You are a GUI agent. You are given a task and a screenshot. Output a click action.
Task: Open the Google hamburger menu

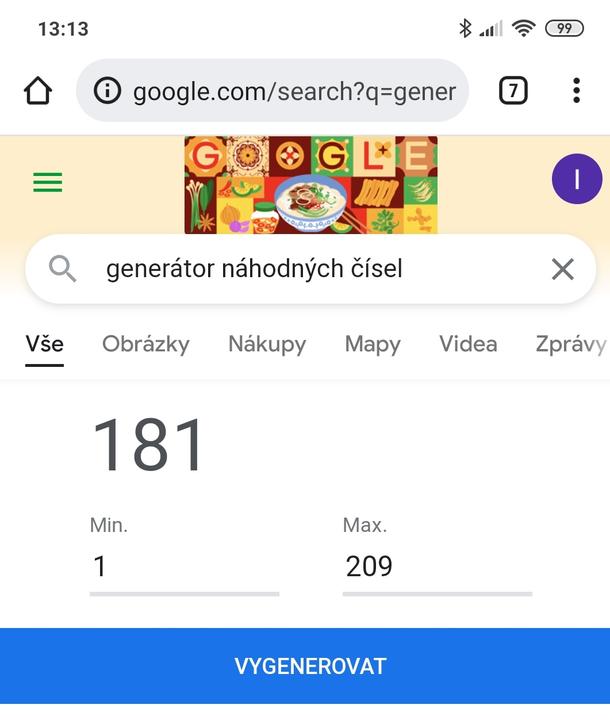click(x=47, y=182)
